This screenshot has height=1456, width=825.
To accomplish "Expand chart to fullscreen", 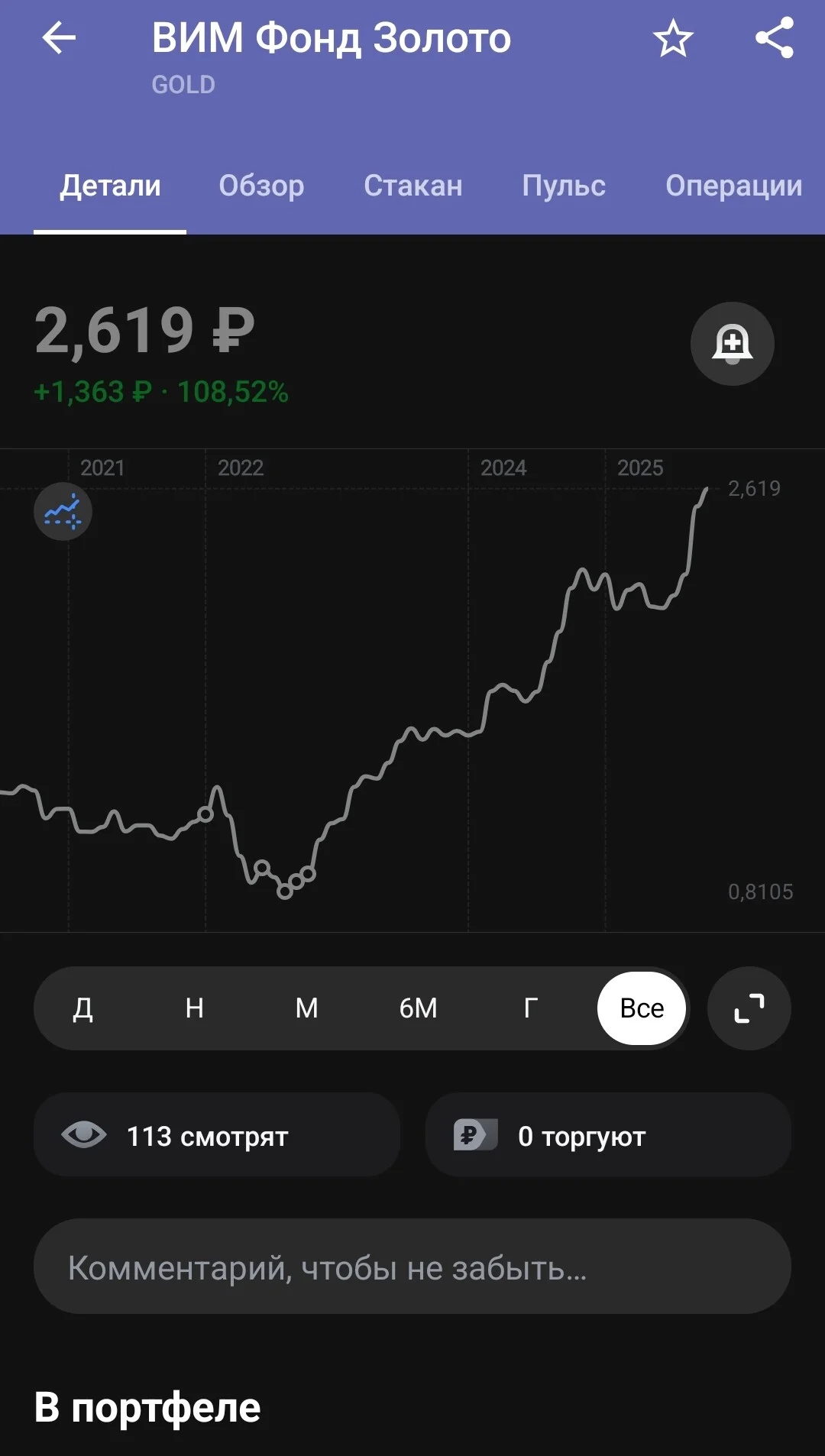I will tap(749, 1008).
